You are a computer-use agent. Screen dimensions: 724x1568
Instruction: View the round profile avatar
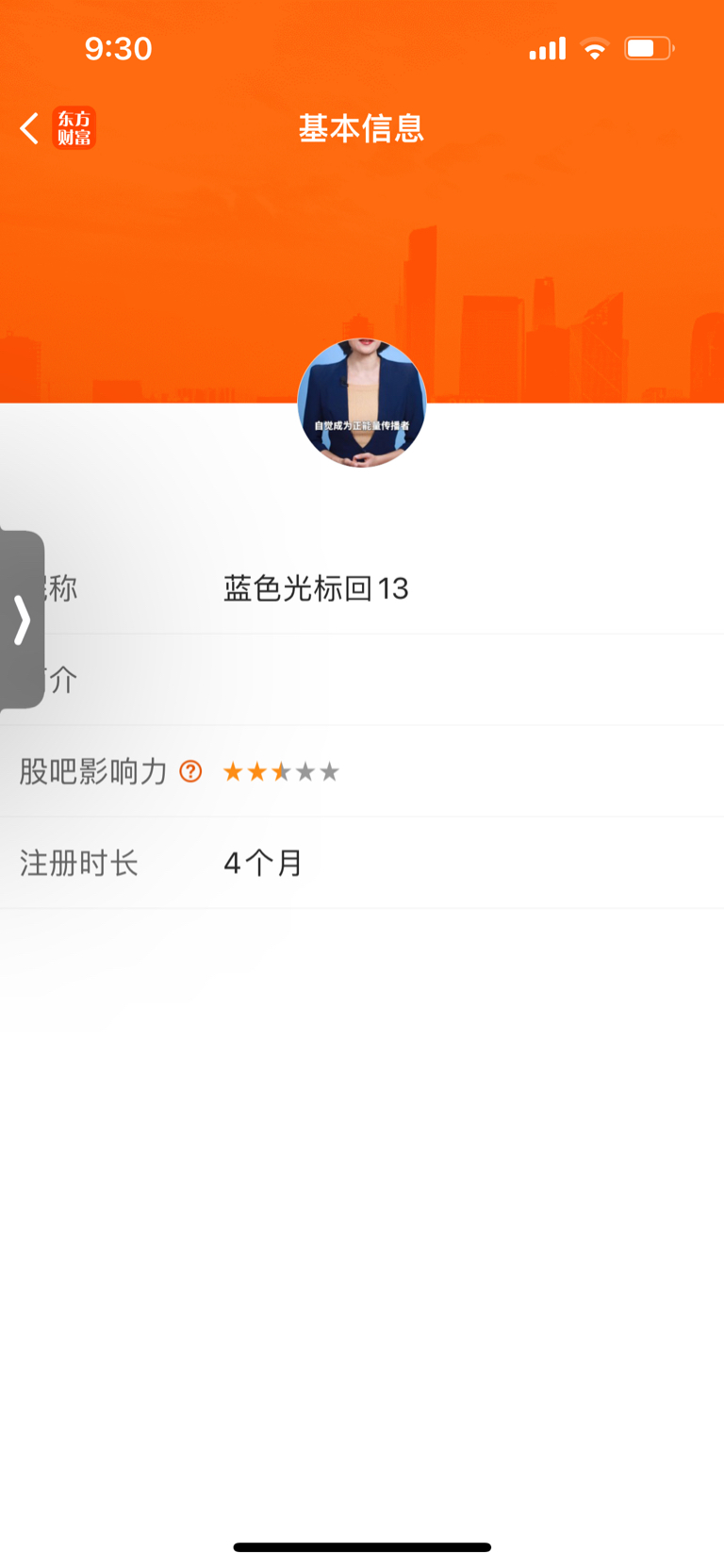pyautogui.click(x=362, y=404)
